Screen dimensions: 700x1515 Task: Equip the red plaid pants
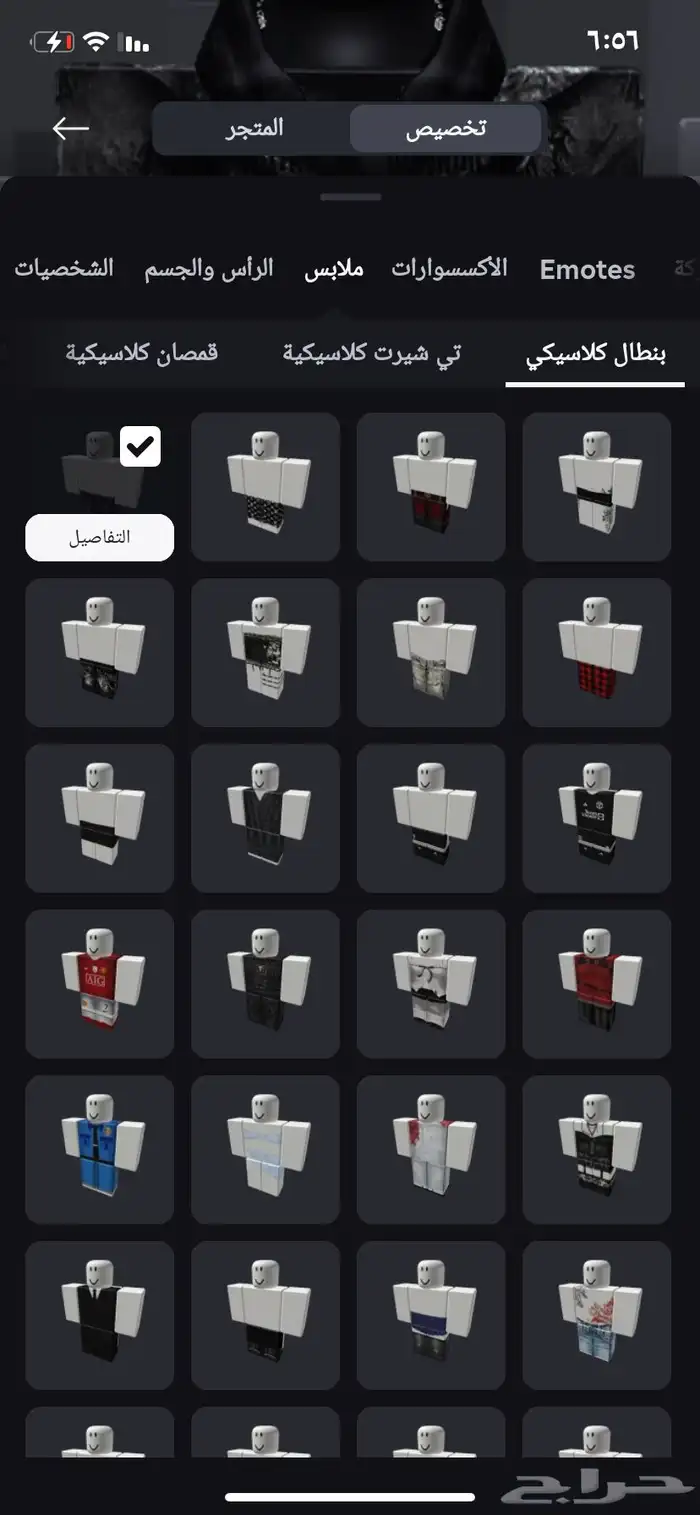[x=597, y=652]
